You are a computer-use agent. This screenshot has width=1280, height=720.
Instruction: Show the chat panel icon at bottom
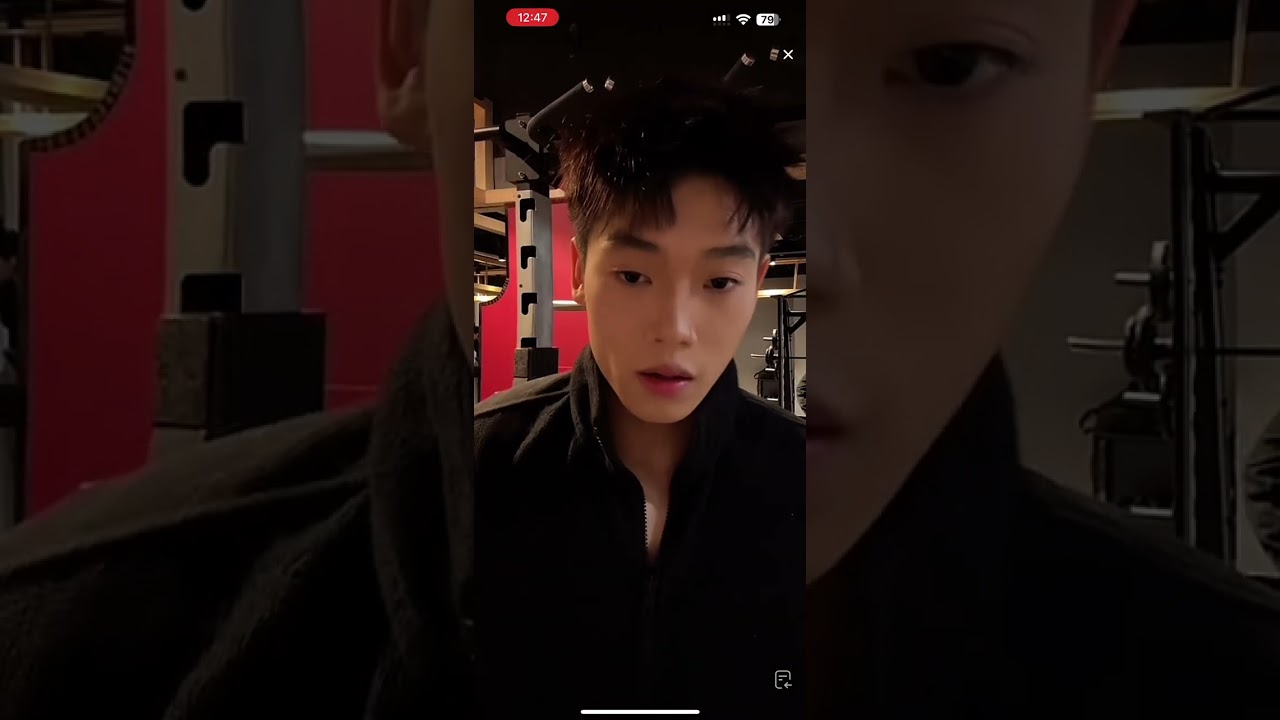783,680
